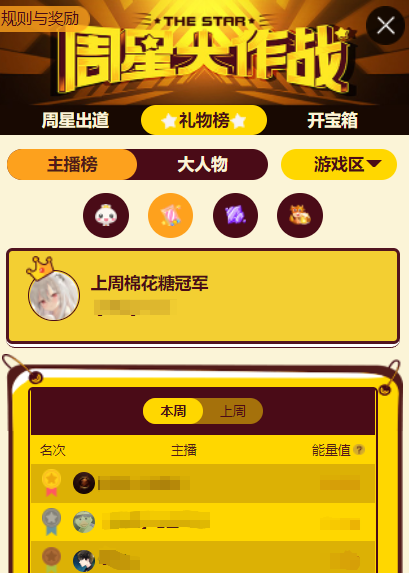Switch to the 周星出道 tab
This screenshot has width=409, height=573.
[75, 120]
